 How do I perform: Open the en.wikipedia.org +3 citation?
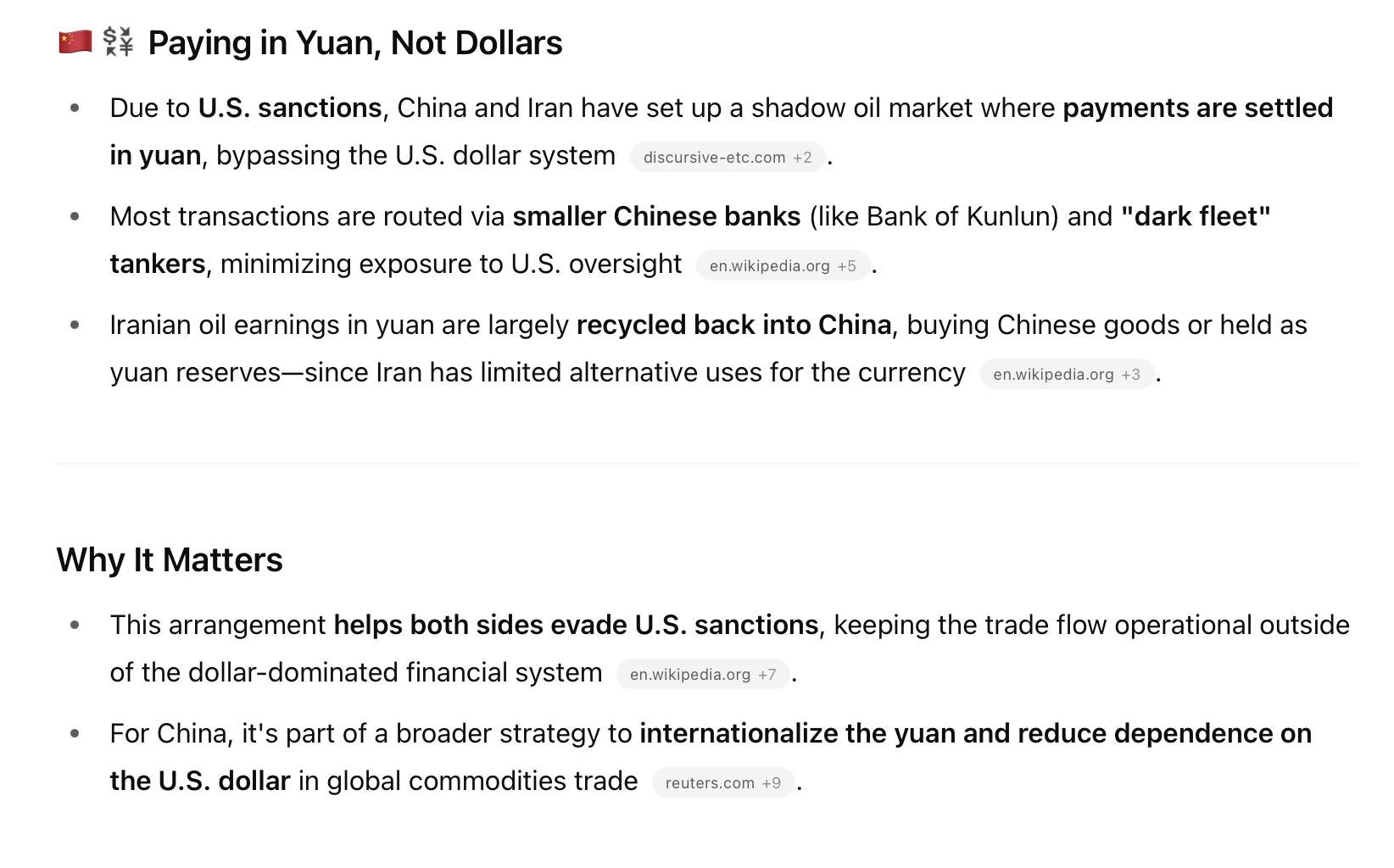pos(1066,375)
